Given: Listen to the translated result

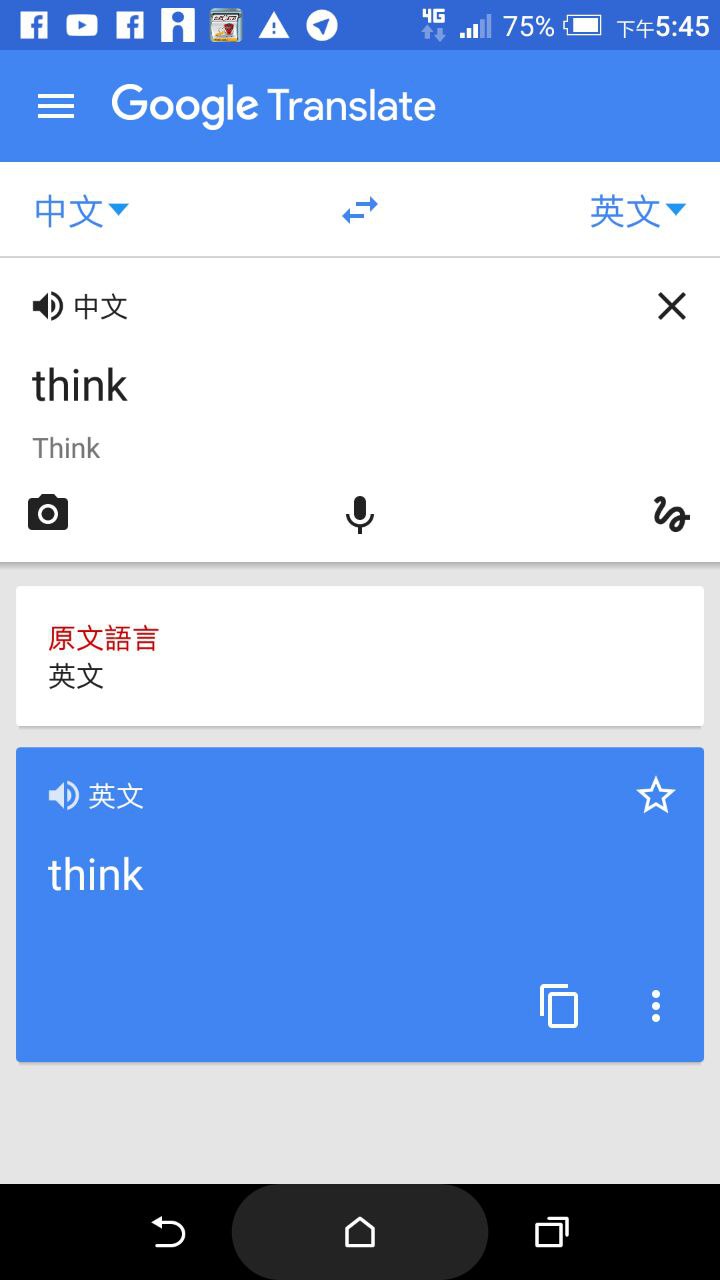Looking at the screenshot, I should 64,796.
